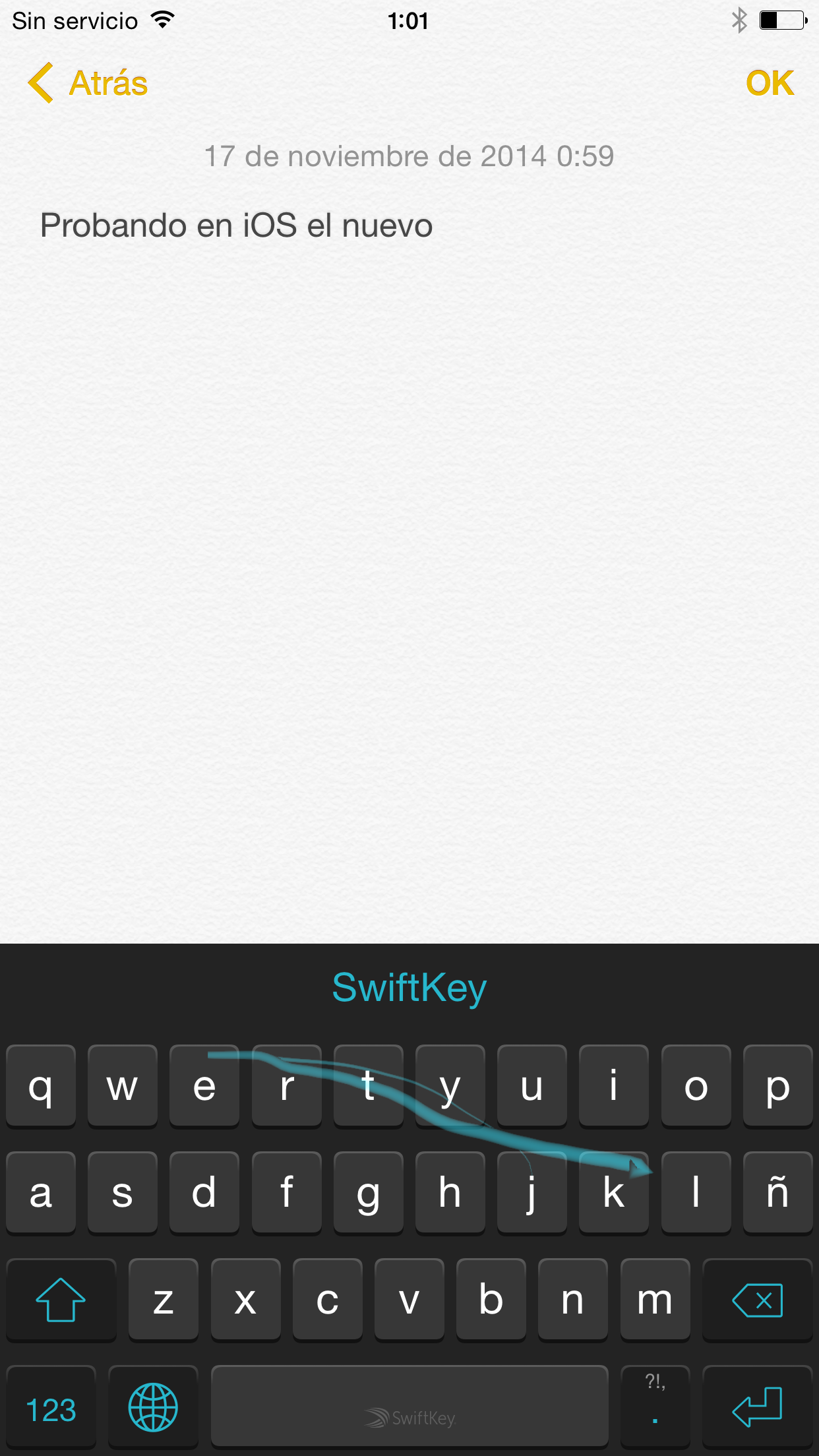This screenshot has width=819, height=1456.
Task: Change keyboard with the globe key
Action: tap(153, 1407)
